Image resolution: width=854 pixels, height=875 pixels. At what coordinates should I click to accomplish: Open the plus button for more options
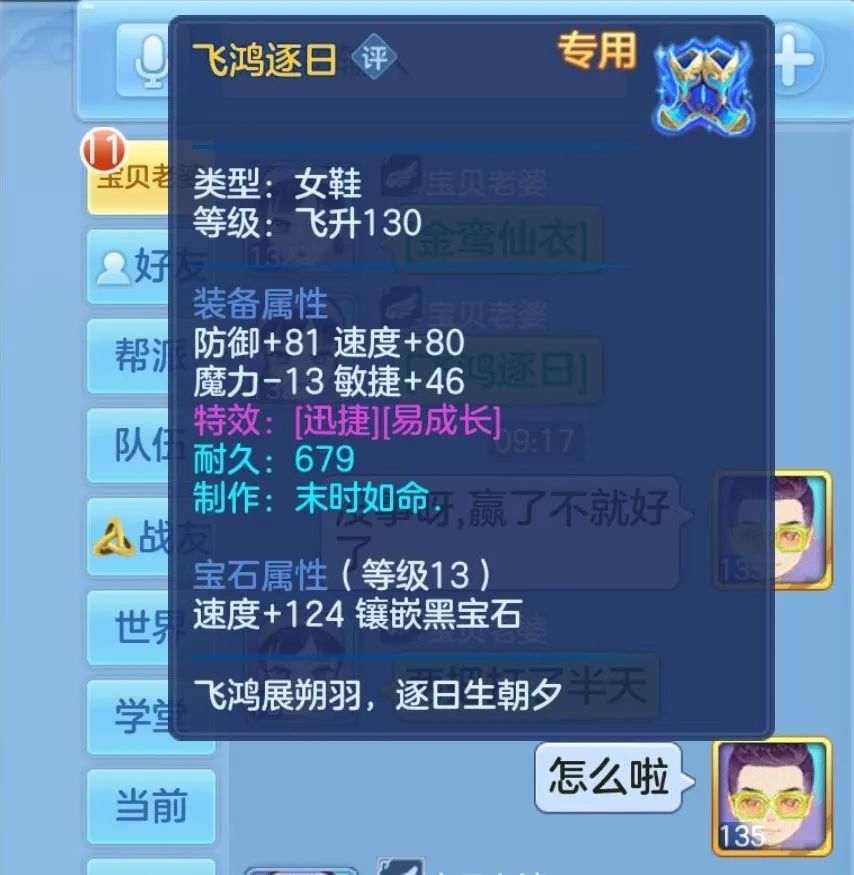(x=796, y=60)
